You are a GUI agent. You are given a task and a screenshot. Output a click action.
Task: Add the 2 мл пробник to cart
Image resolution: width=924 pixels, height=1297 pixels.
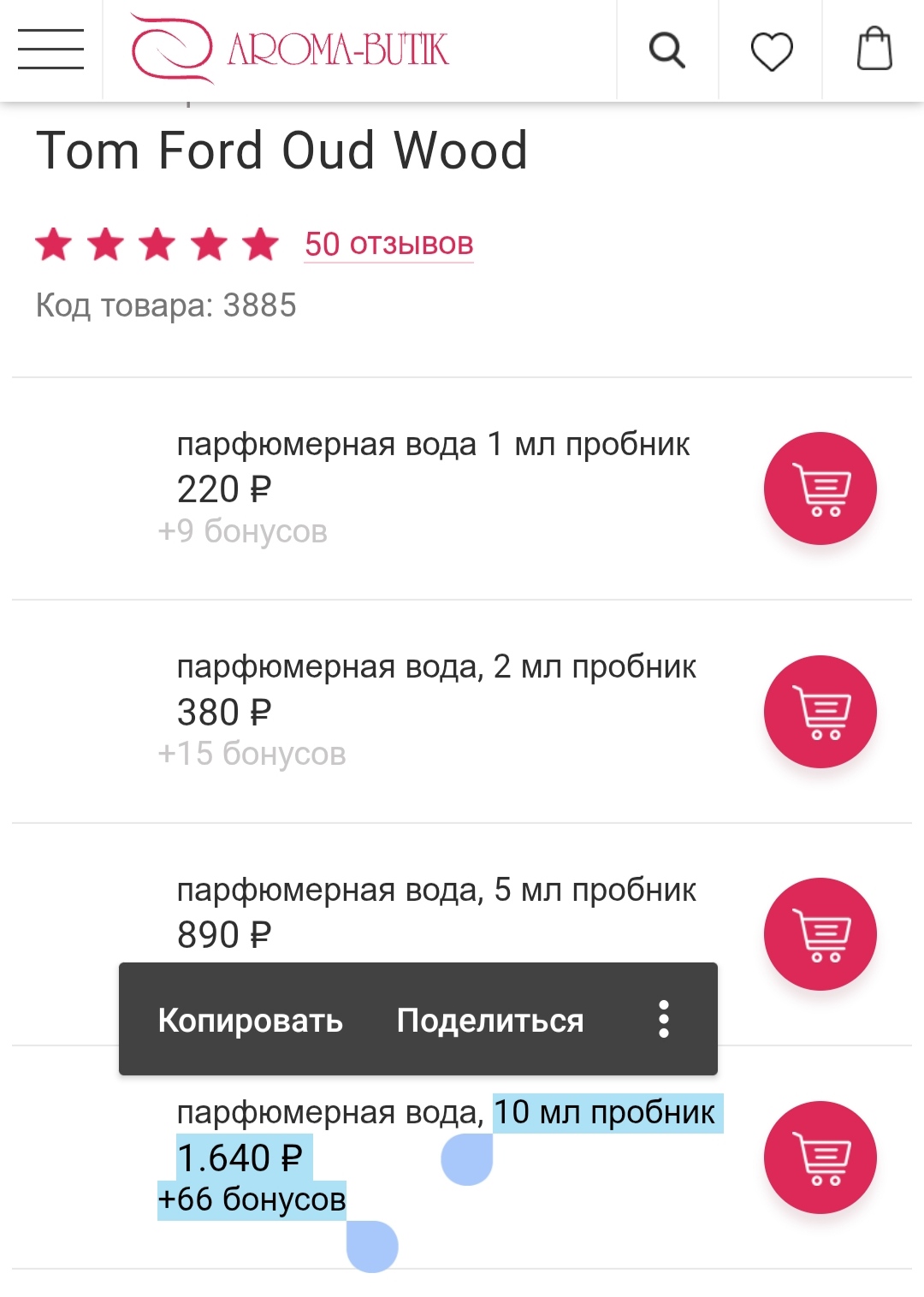point(820,712)
